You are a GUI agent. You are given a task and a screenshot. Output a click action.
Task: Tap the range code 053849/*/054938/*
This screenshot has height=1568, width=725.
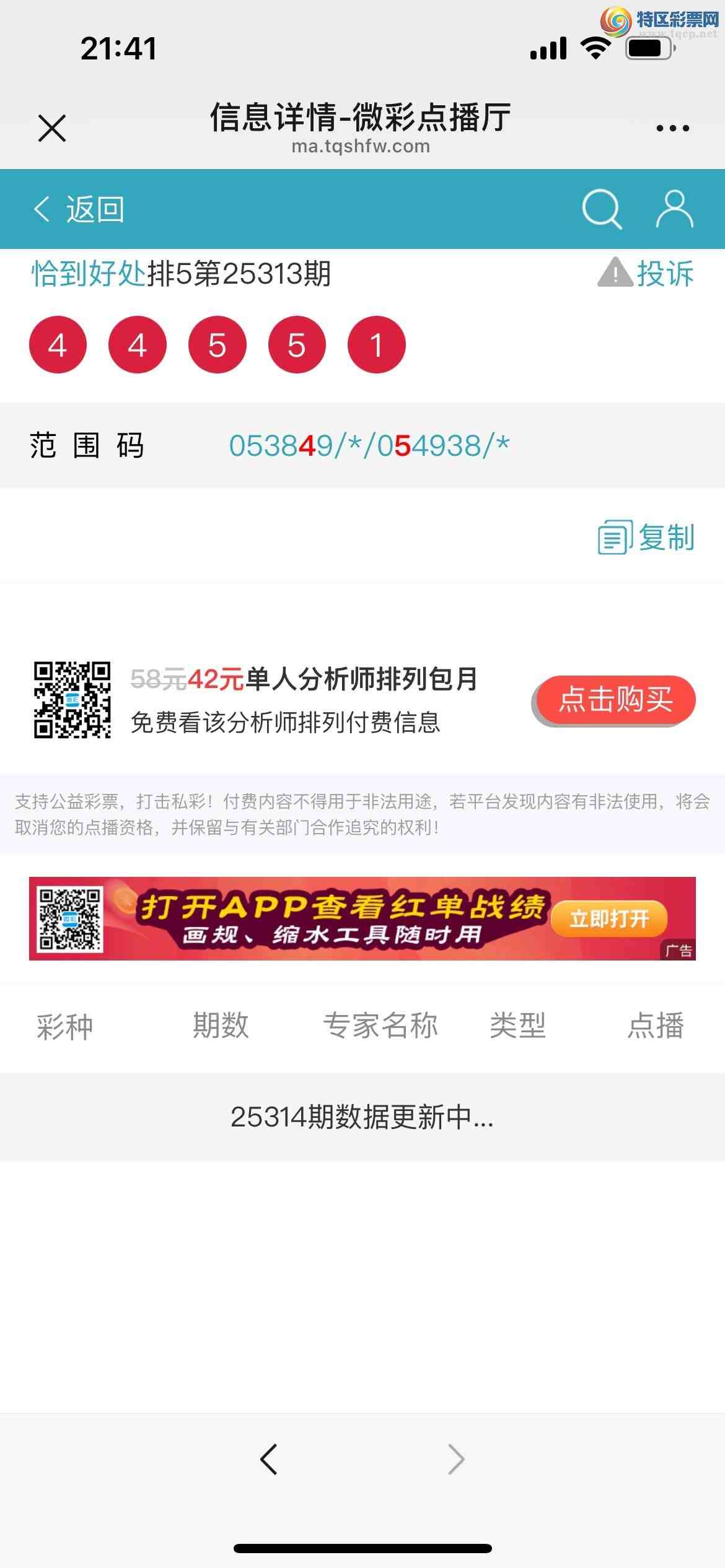click(369, 445)
